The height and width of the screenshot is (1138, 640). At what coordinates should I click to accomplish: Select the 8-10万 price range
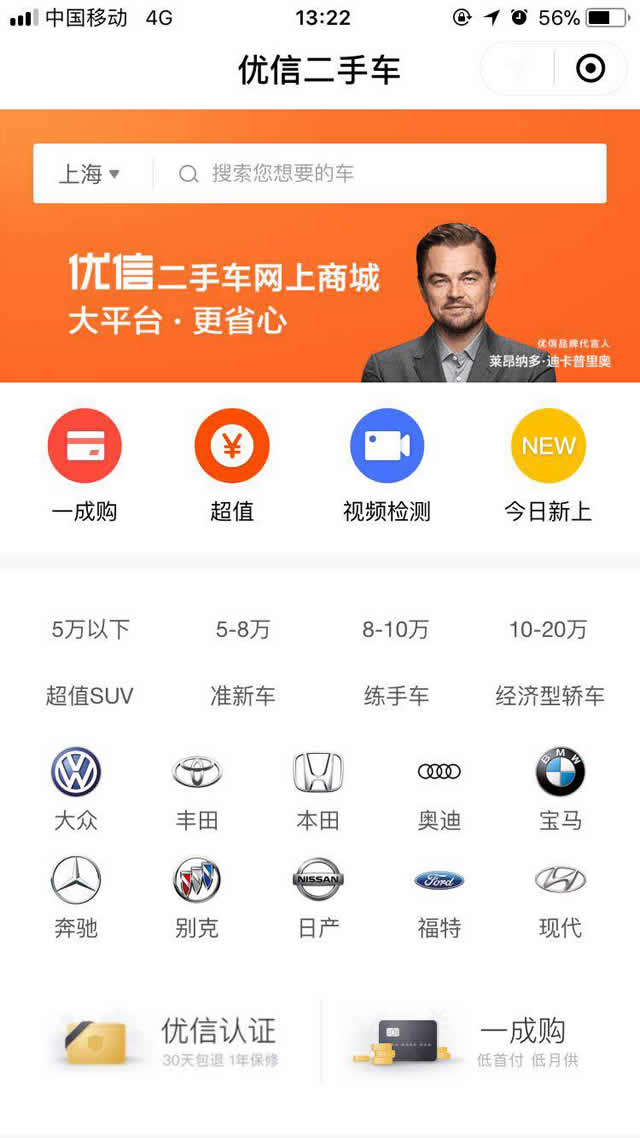coord(396,629)
